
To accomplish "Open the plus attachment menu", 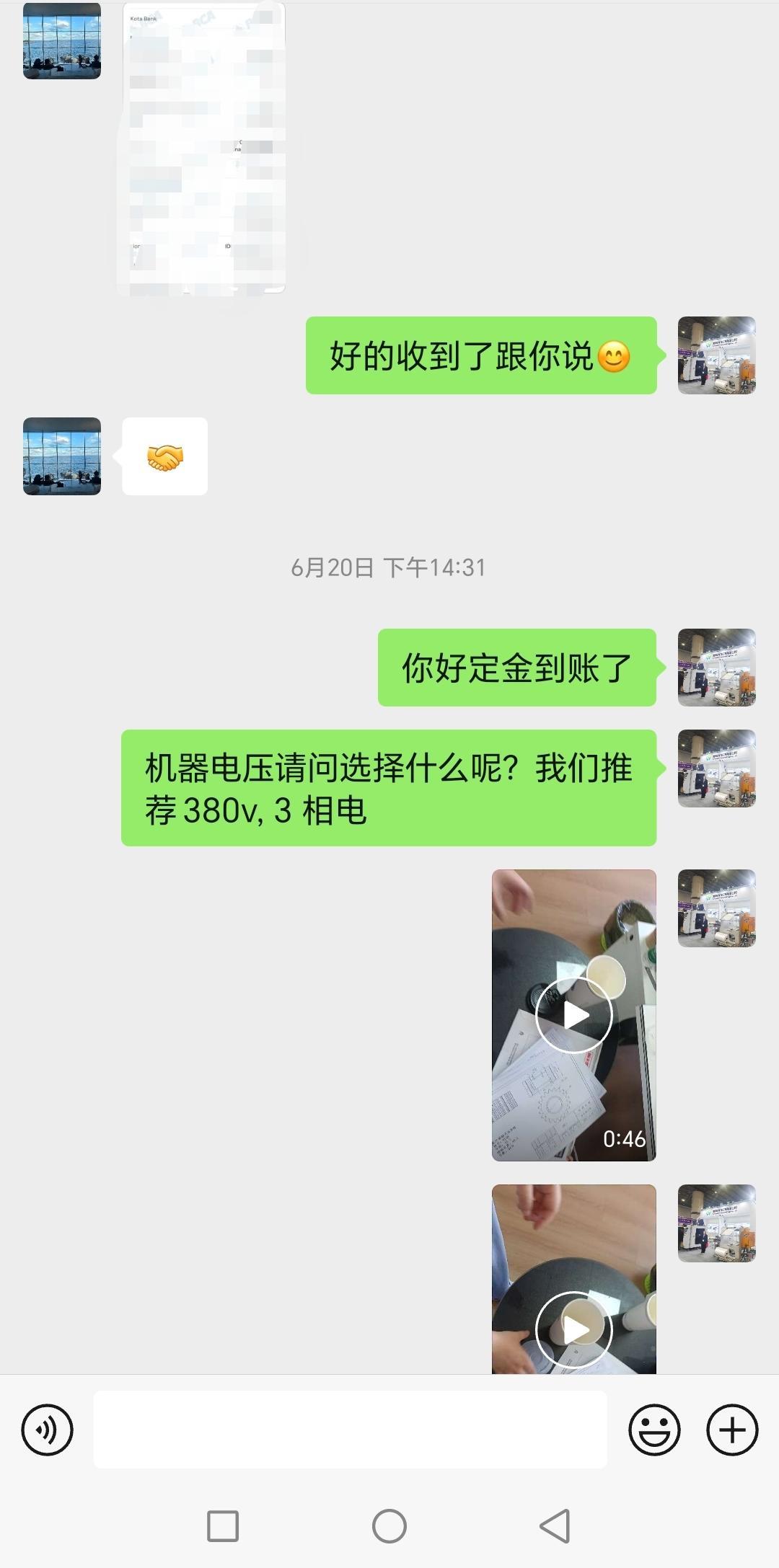I will (x=732, y=1430).
